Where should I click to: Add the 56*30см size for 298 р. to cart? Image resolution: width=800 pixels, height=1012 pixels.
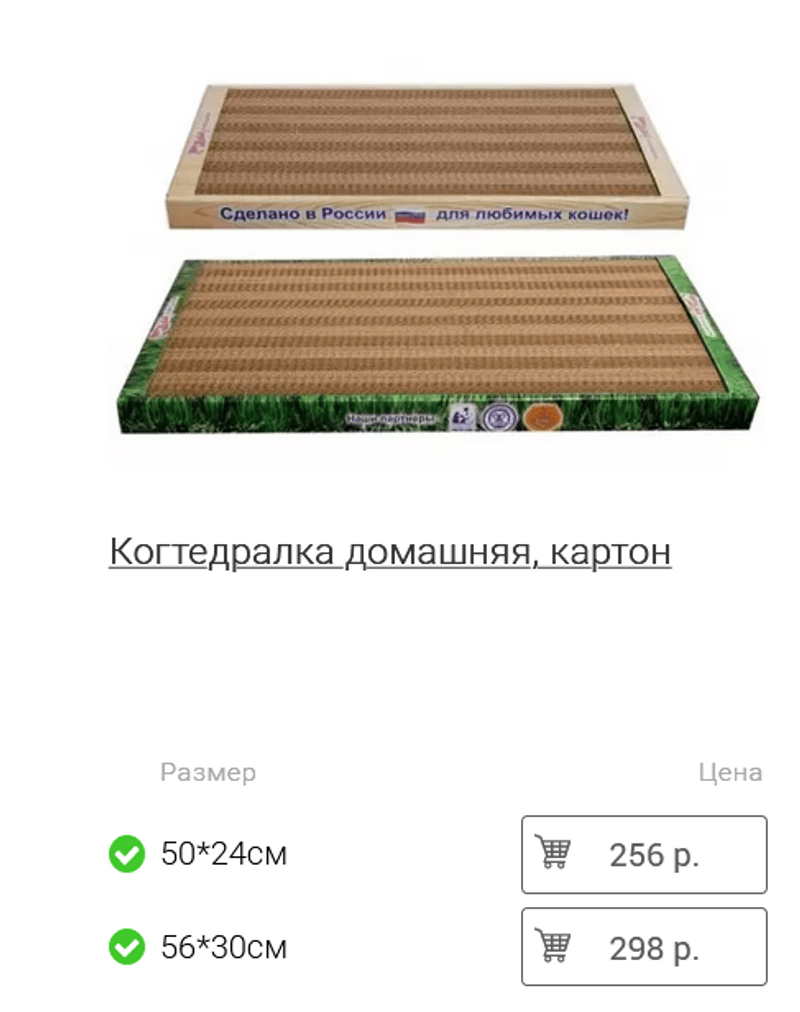click(643, 947)
